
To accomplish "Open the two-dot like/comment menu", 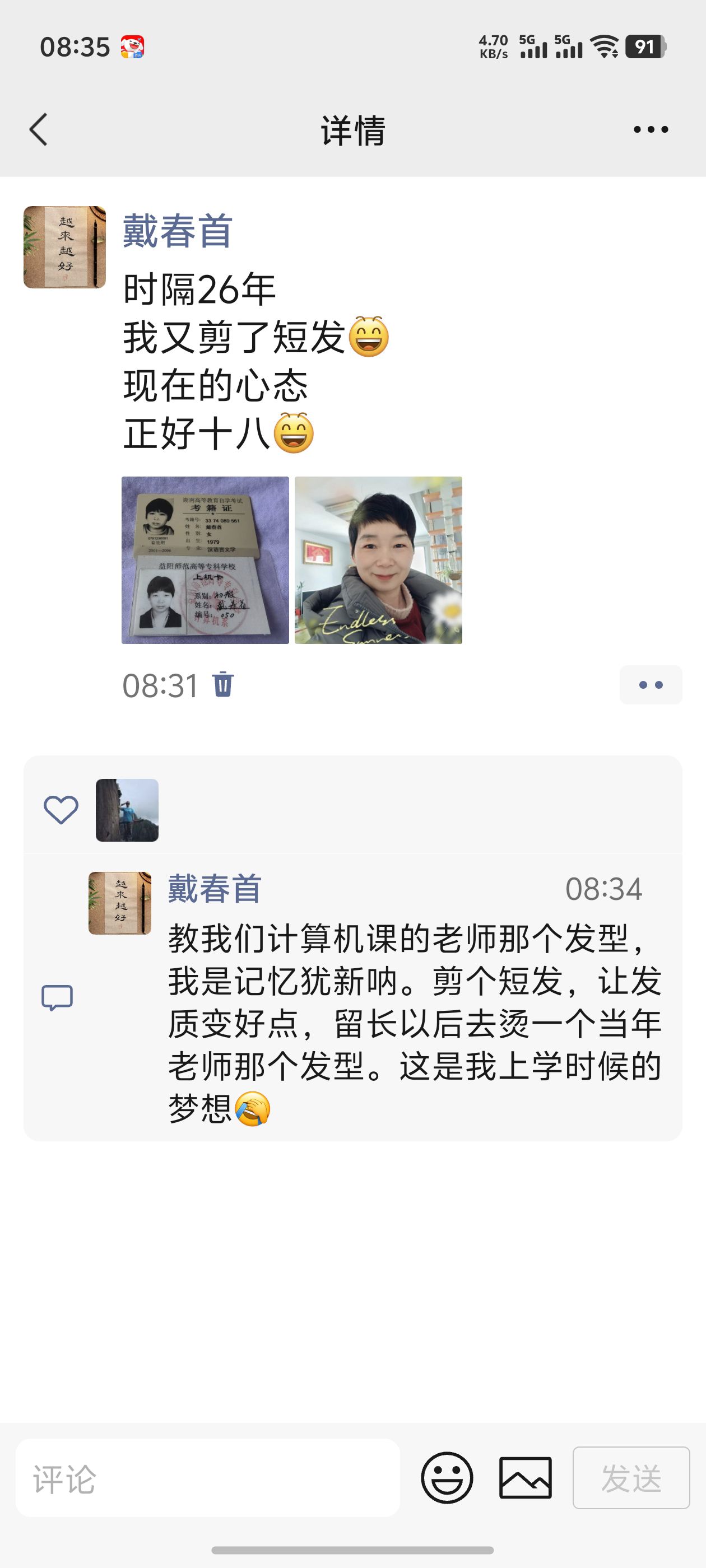I will [650, 685].
